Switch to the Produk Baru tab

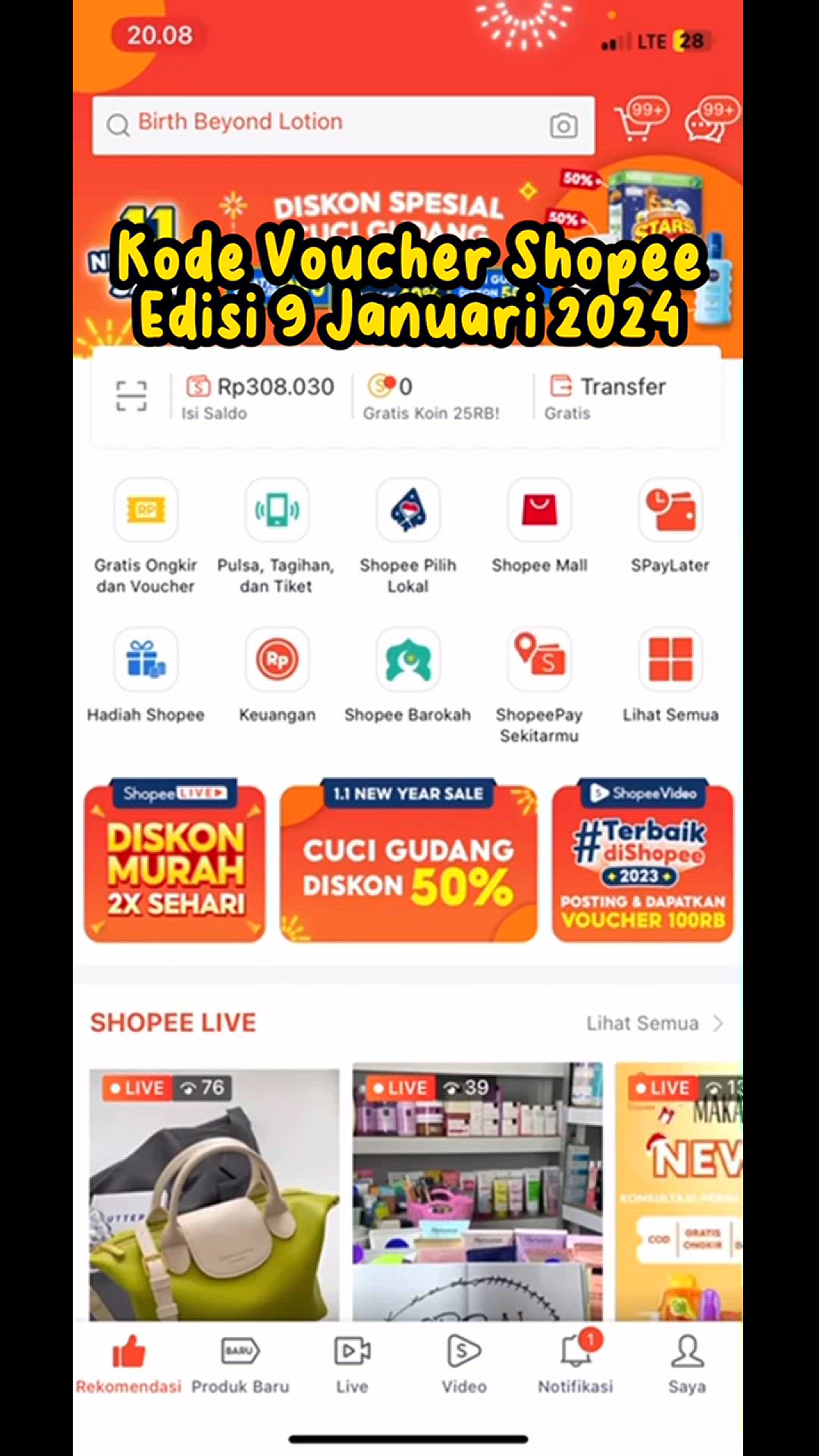coord(240,1364)
